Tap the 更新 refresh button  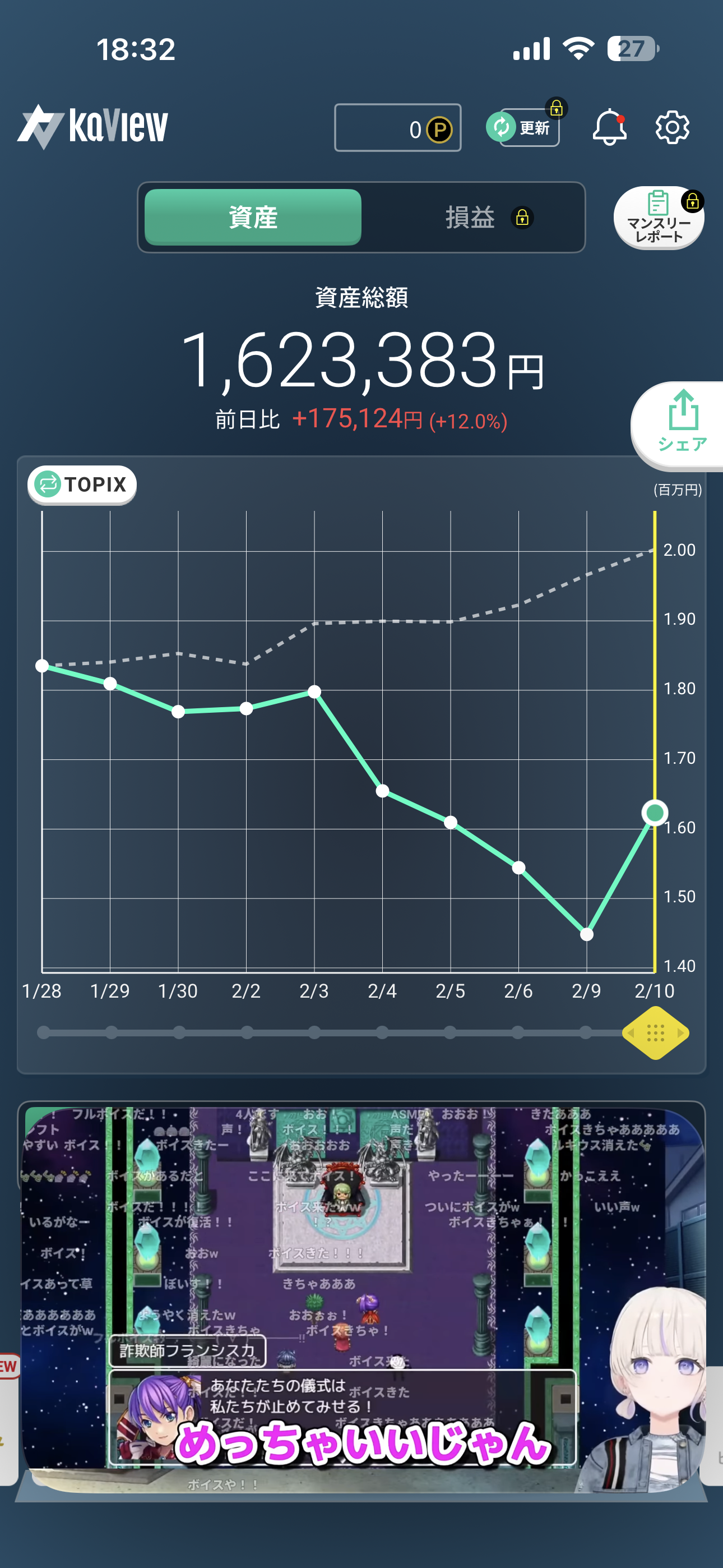coord(523,127)
